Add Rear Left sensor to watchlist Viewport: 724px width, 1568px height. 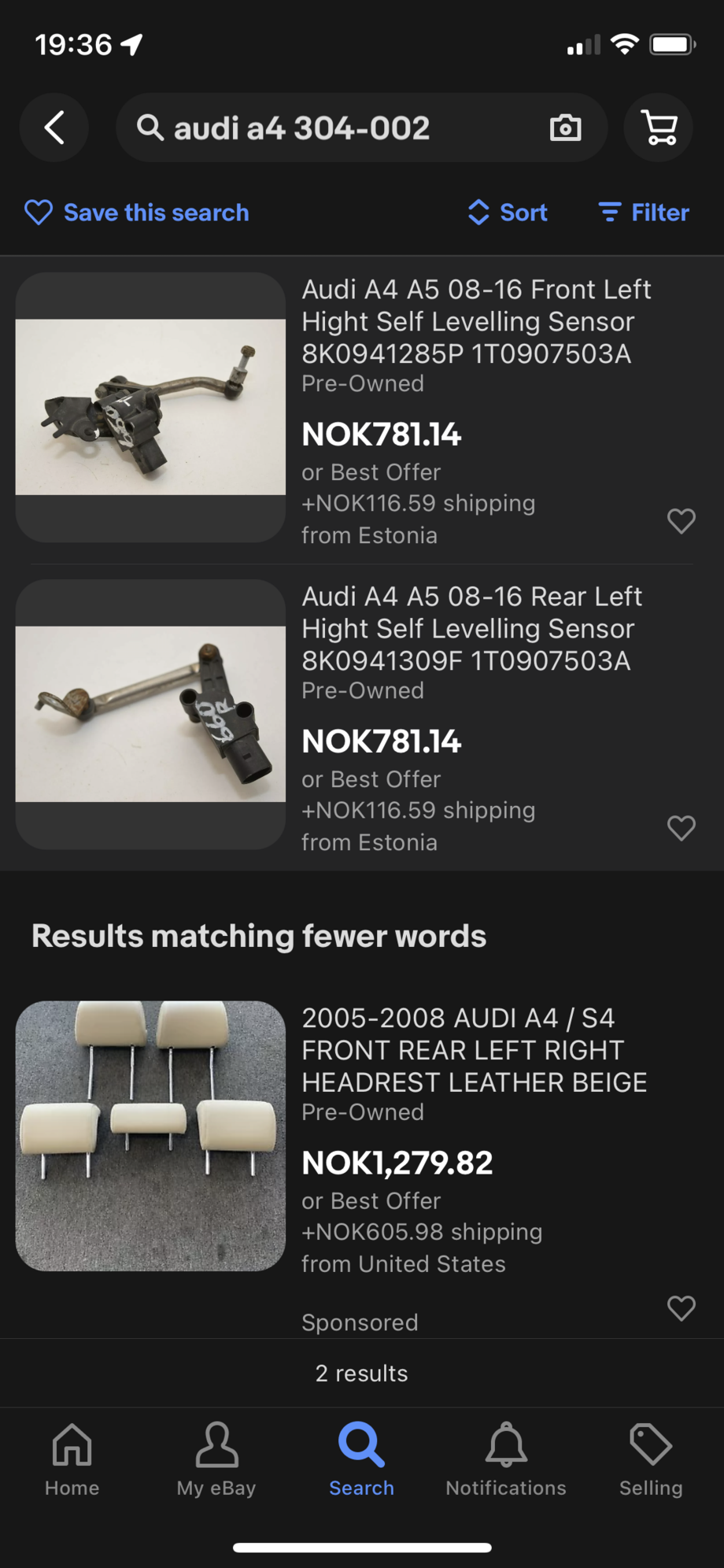pos(682,827)
